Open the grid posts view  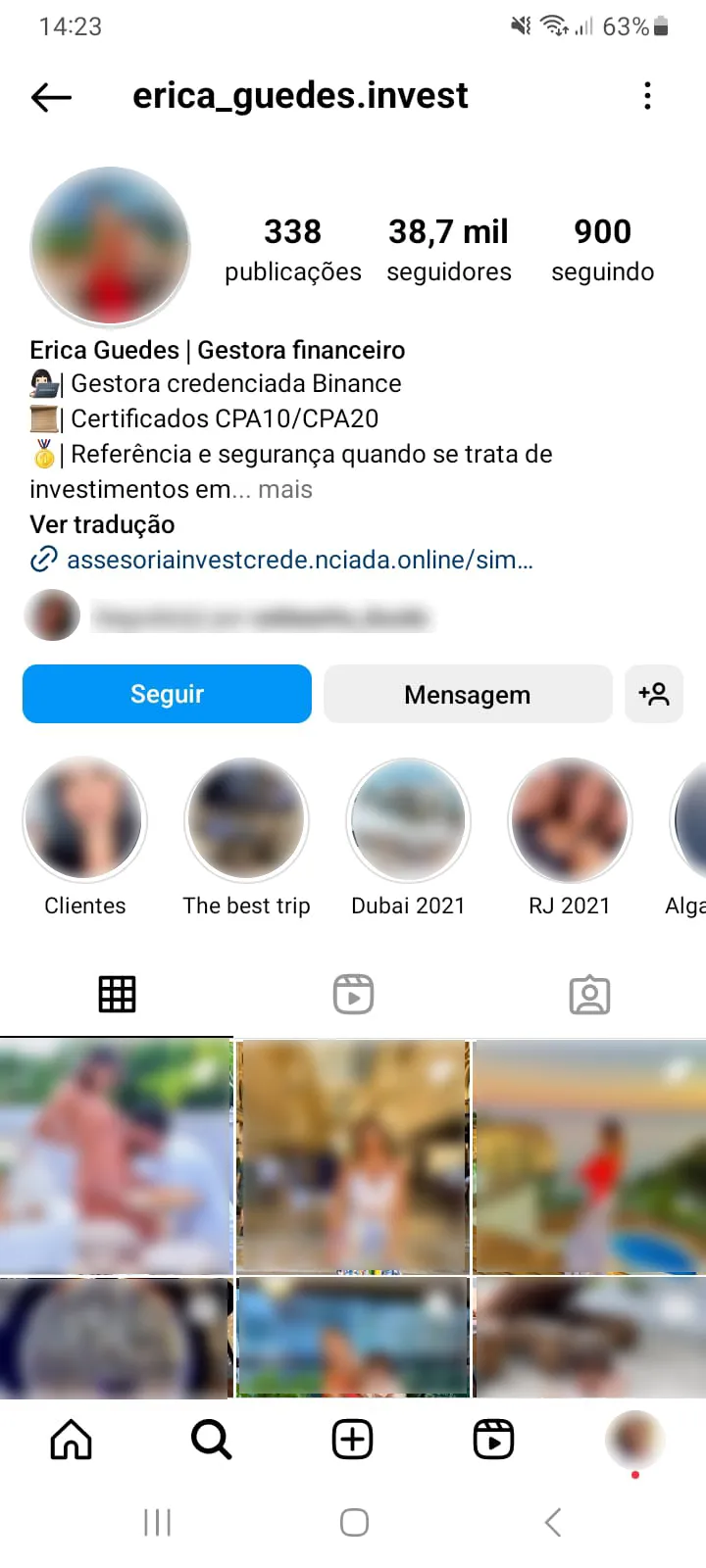point(118,993)
